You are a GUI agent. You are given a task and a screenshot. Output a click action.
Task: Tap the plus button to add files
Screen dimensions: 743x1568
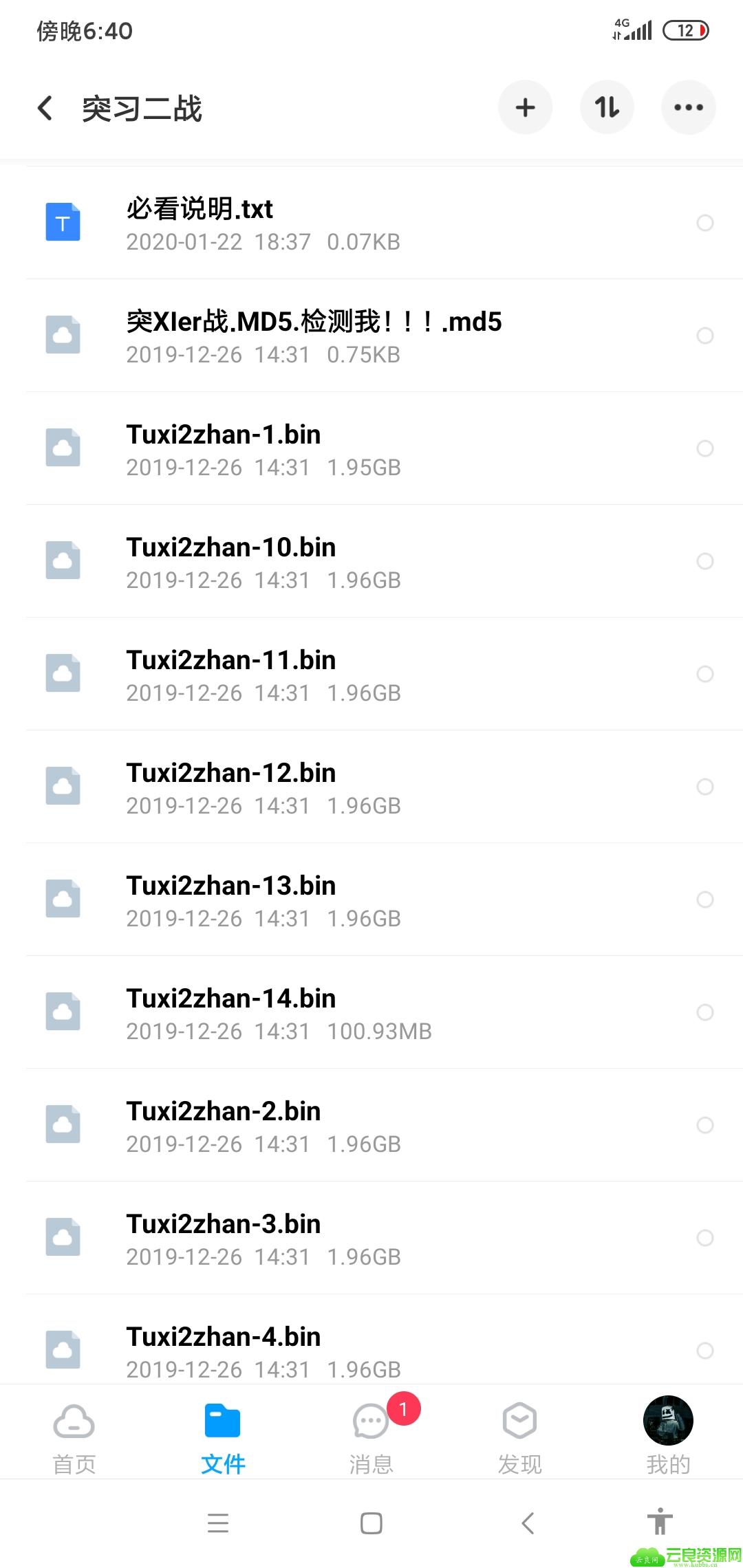point(525,107)
